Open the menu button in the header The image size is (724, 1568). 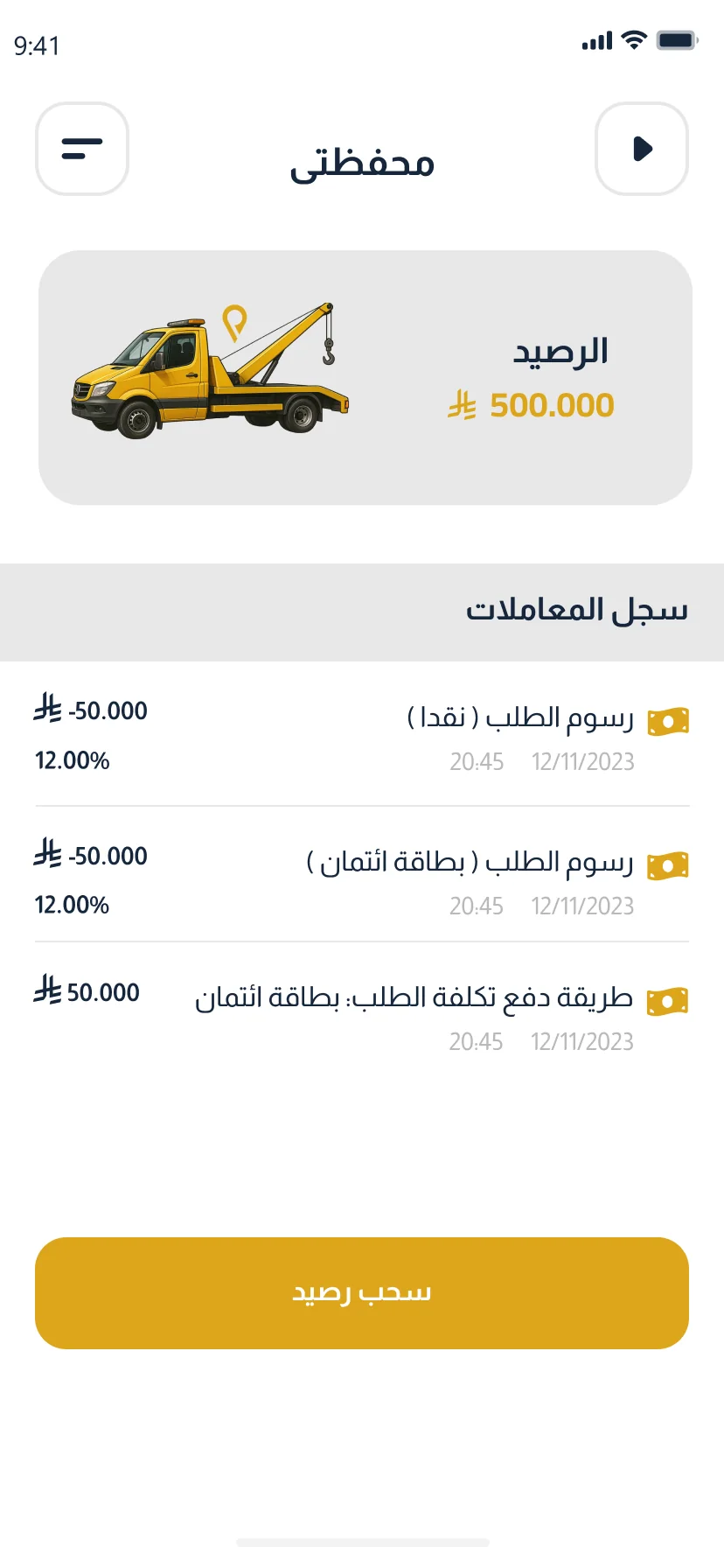point(82,149)
